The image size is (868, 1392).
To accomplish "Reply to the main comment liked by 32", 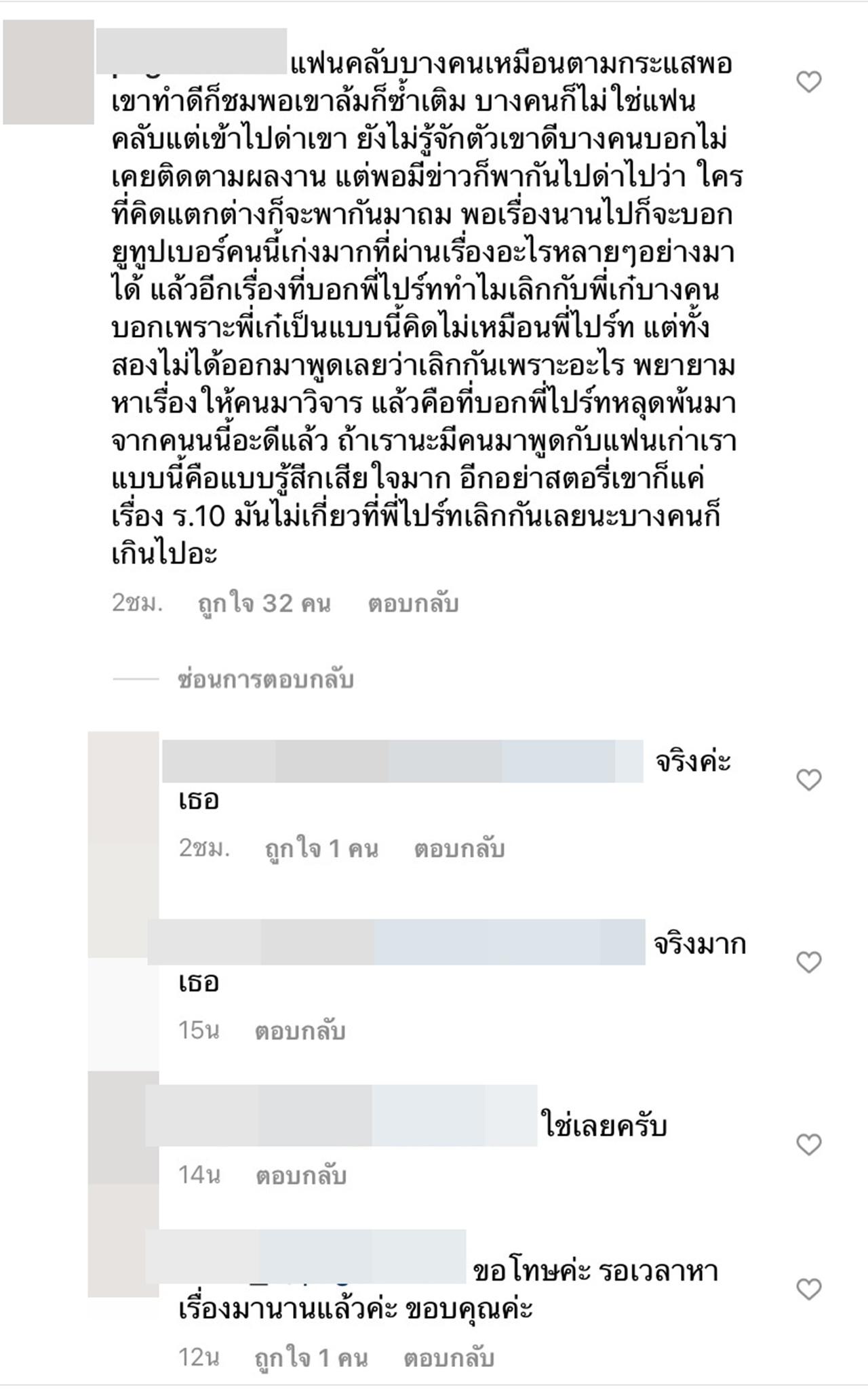I will coord(413,603).
